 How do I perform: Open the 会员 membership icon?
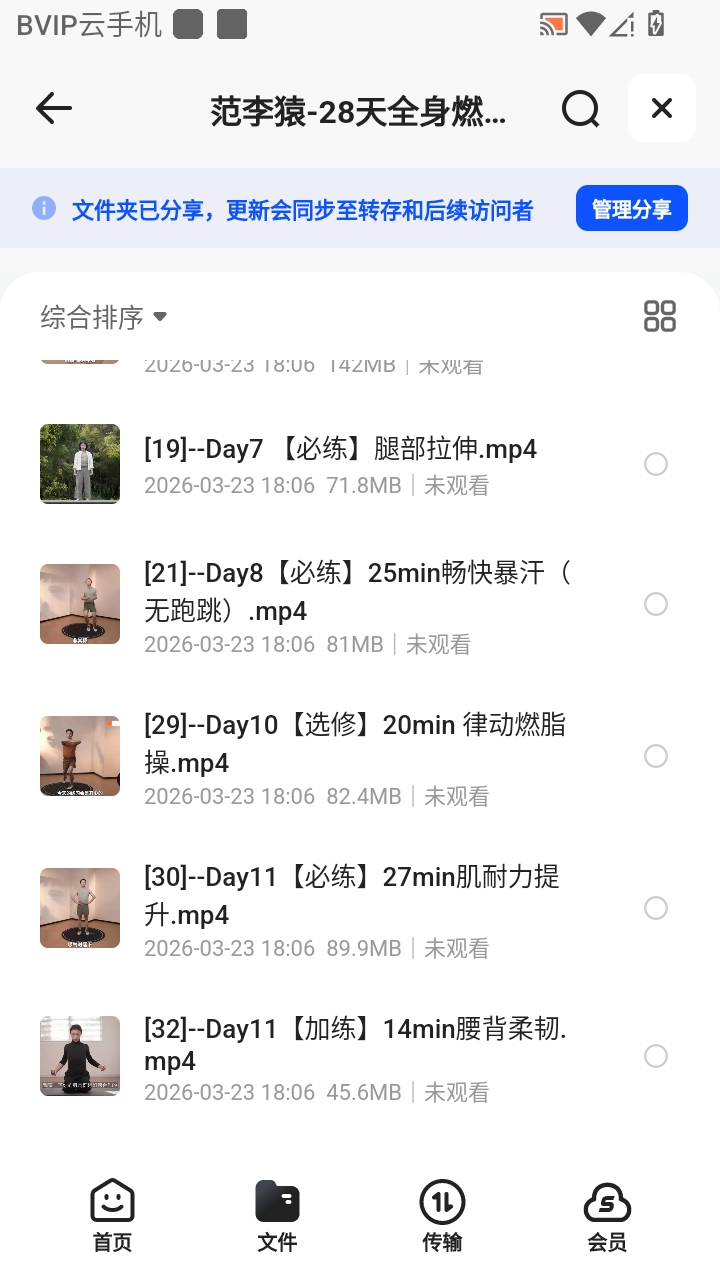click(x=608, y=1203)
